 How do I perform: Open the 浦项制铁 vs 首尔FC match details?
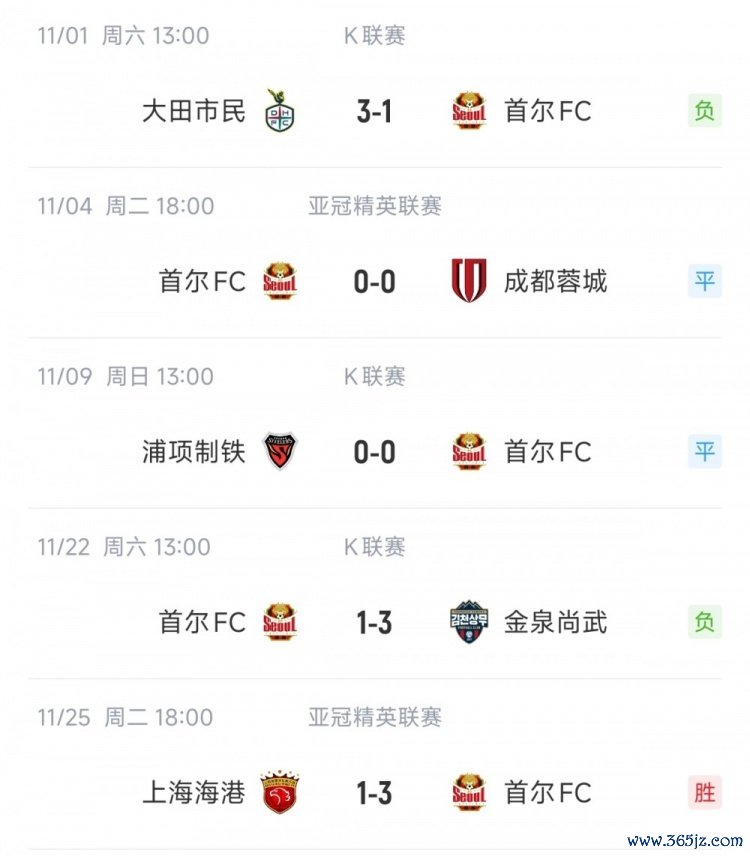click(x=375, y=452)
